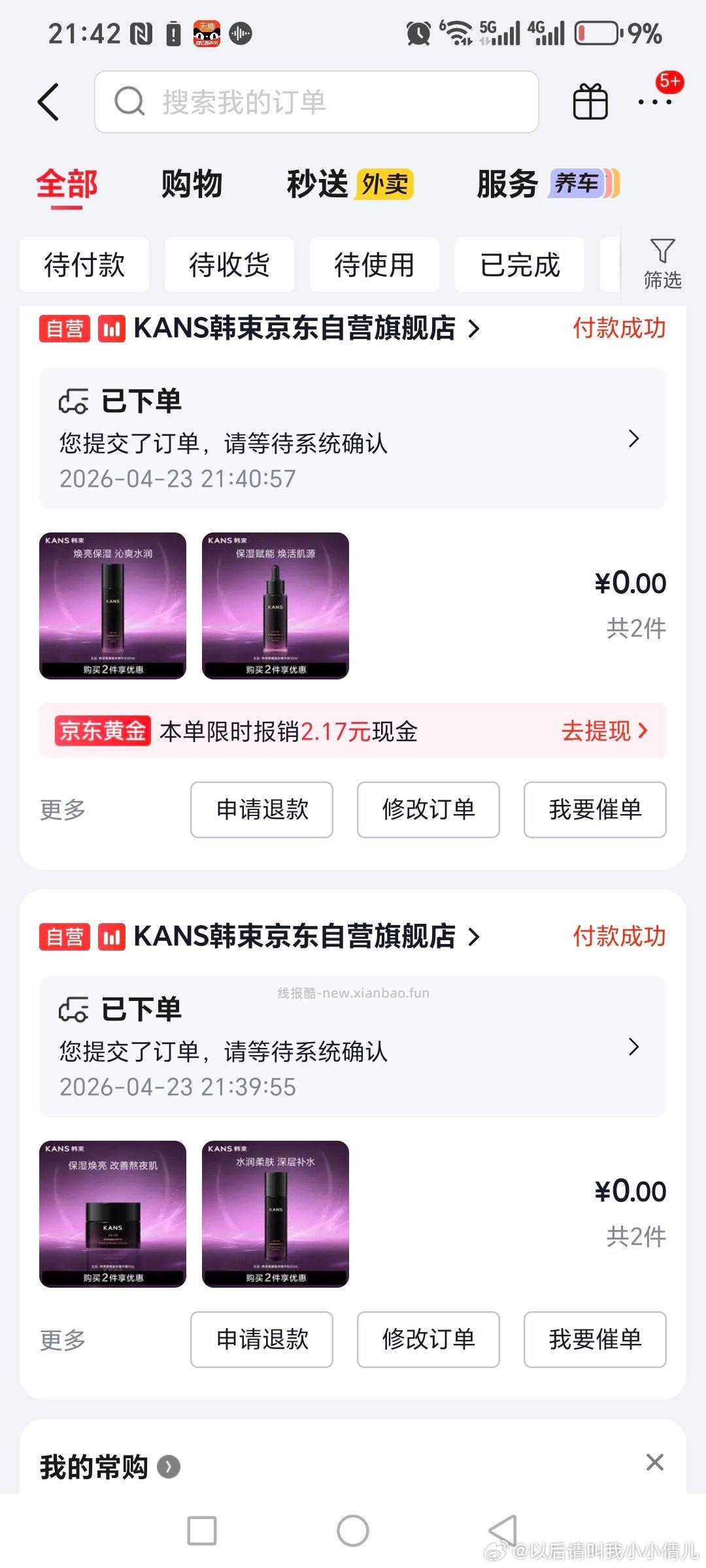Switch to the 购物 tab
This screenshot has height=1568, width=706.
pyautogui.click(x=190, y=184)
